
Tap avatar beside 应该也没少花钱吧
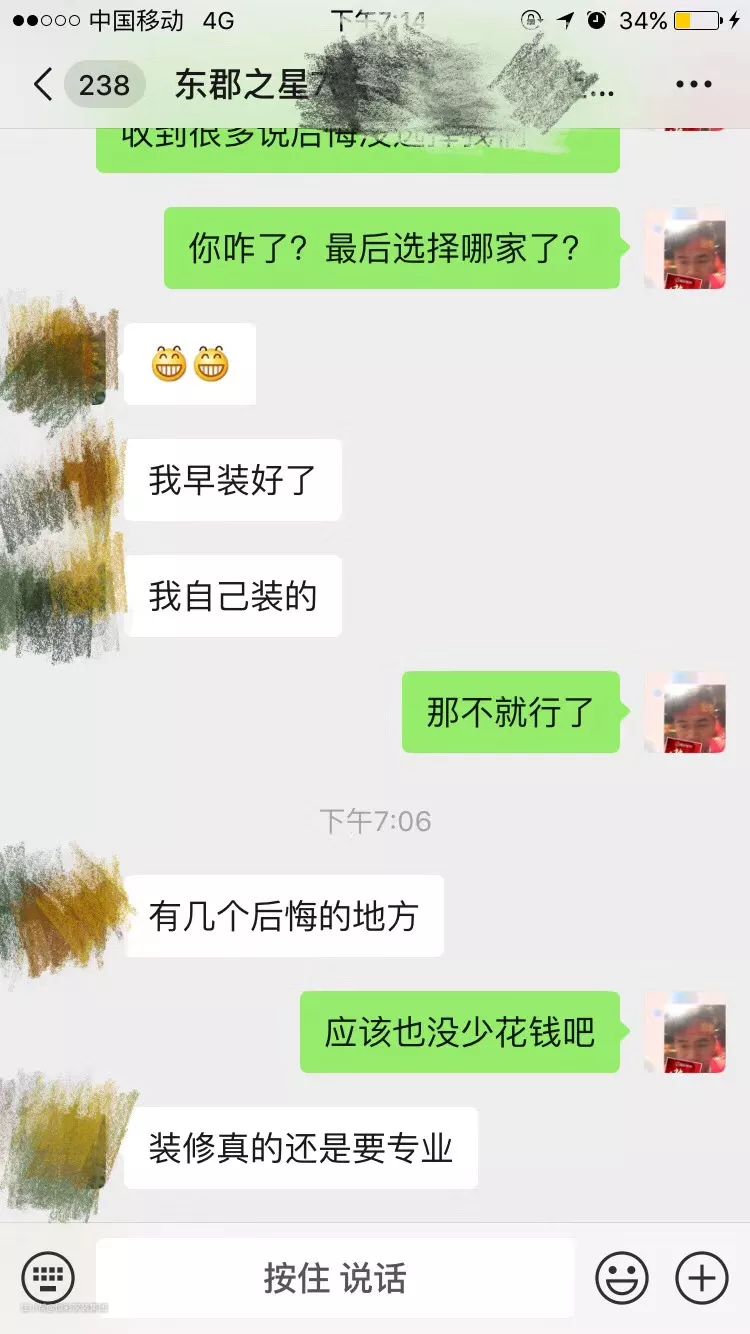coord(684,1032)
